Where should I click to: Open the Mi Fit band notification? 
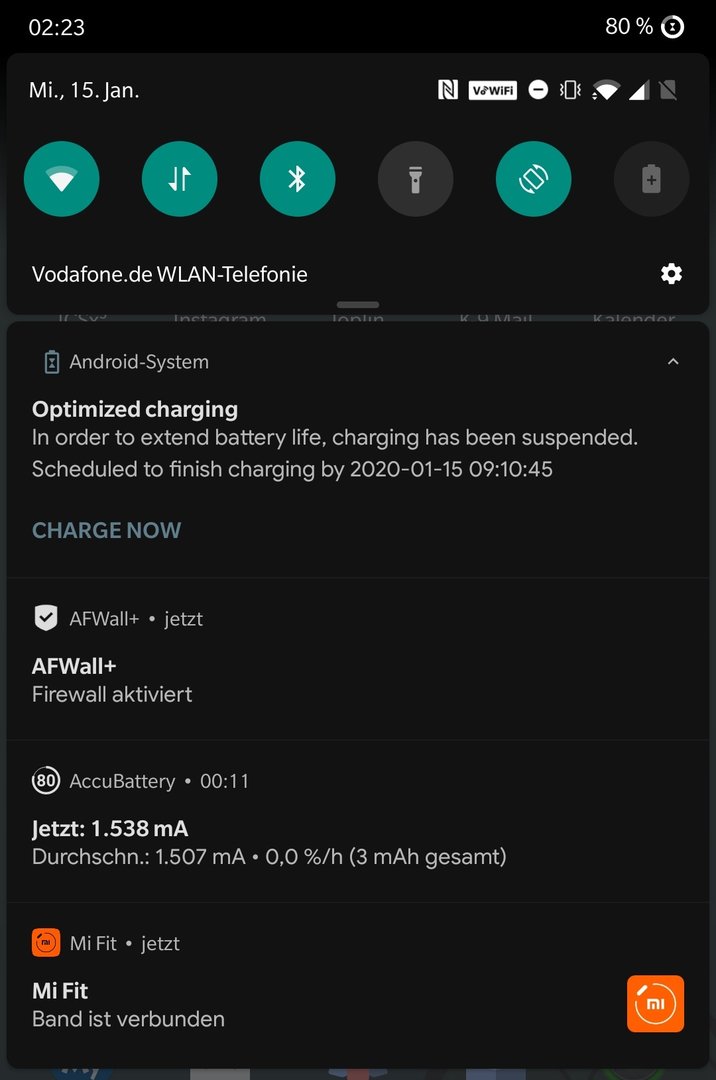(x=300, y=1005)
